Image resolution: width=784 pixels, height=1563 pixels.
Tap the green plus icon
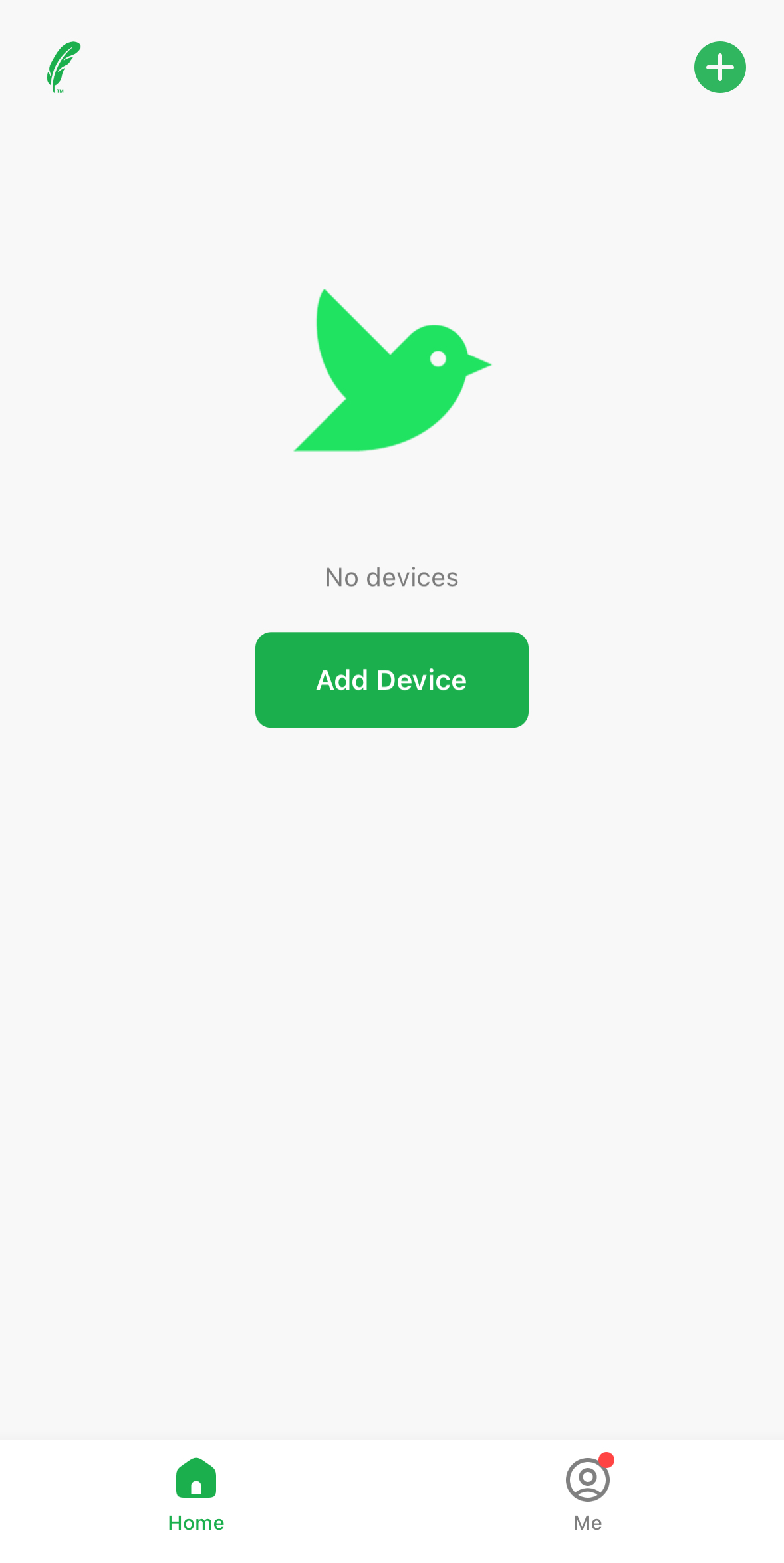(719, 67)
